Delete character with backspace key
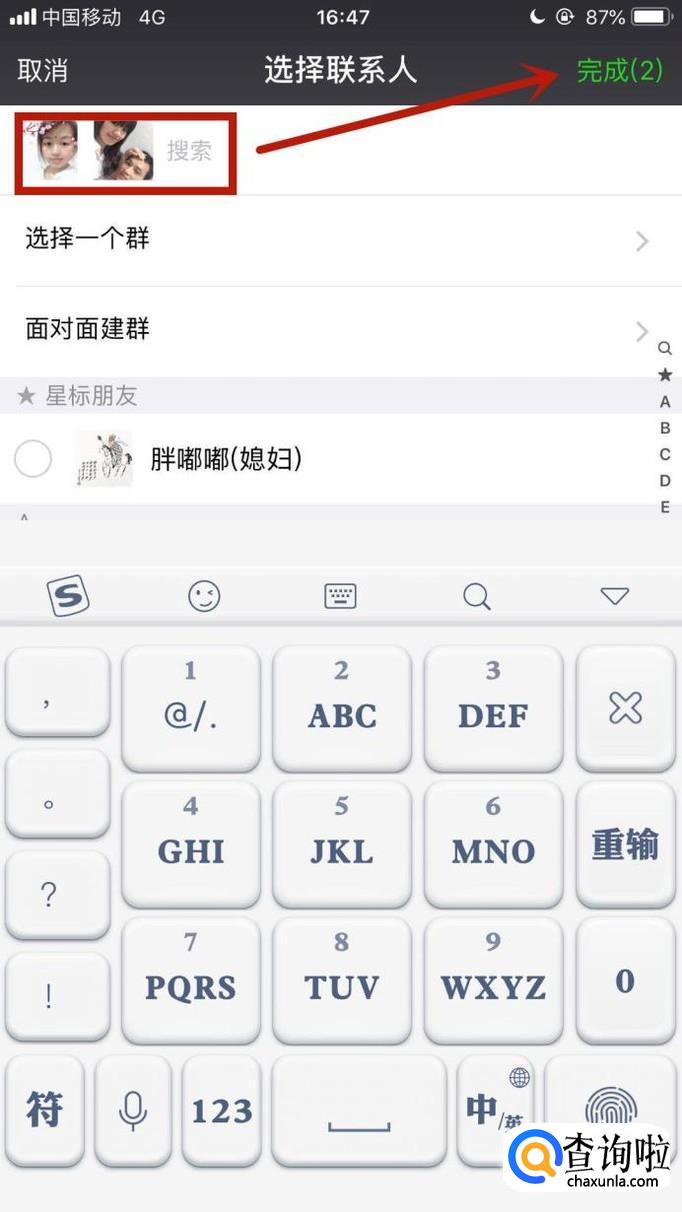This screenshot has height=1212, width=682. (626, 708)
